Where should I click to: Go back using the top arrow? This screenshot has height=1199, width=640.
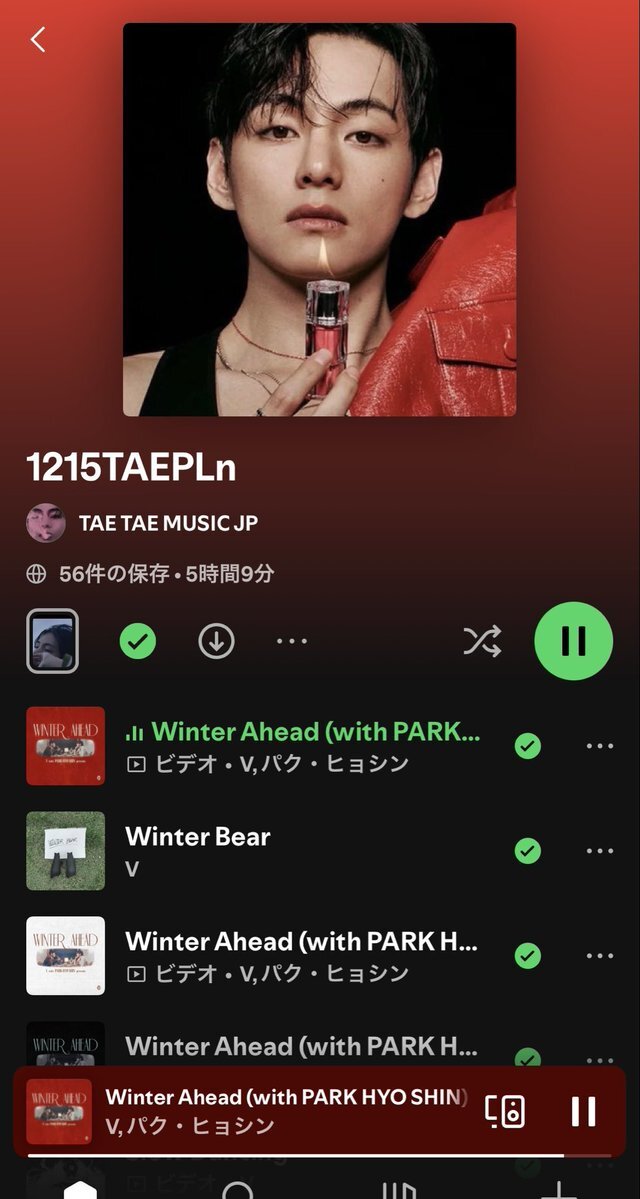click(x=38, y=40)
